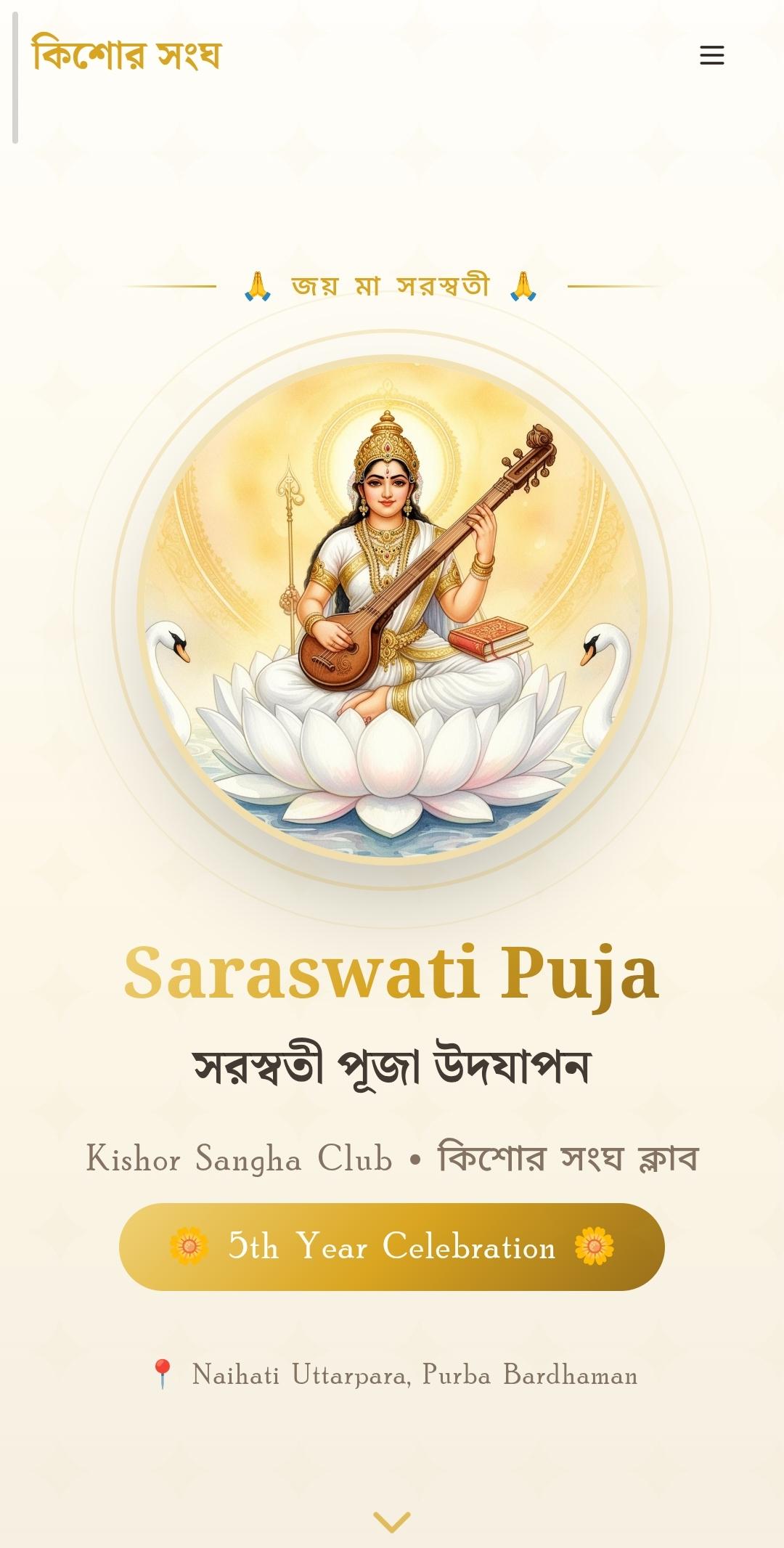Tap the down chevron to next section
Image resolution: width=784 pixels, height=1548 pixels.
pyautogui.click(x=392, y=1522)
